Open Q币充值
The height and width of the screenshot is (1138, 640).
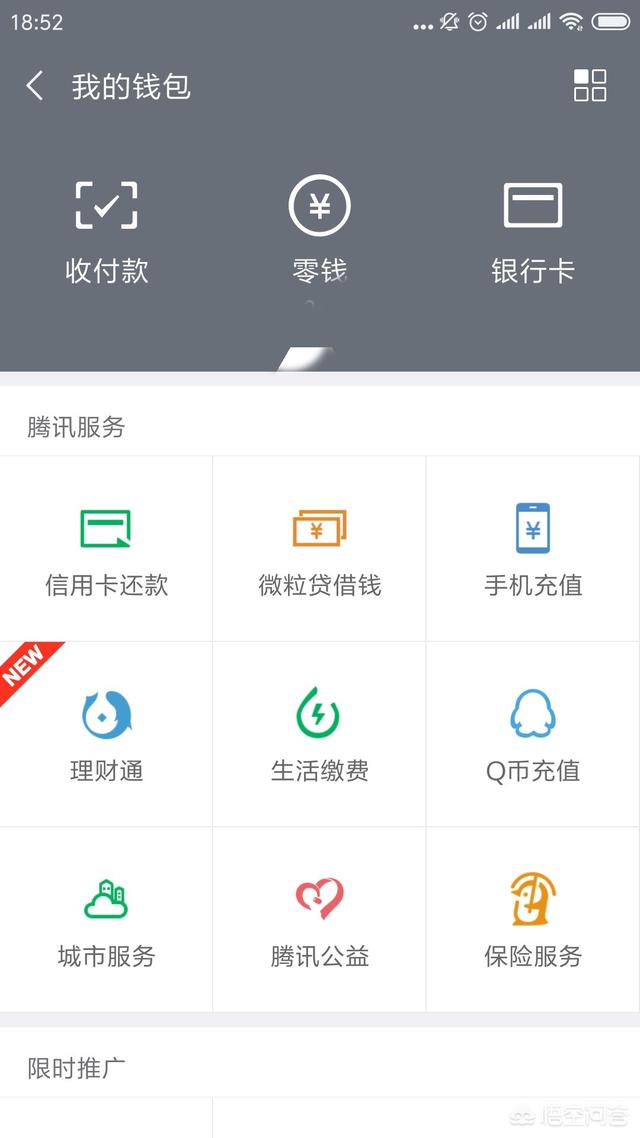533,735
